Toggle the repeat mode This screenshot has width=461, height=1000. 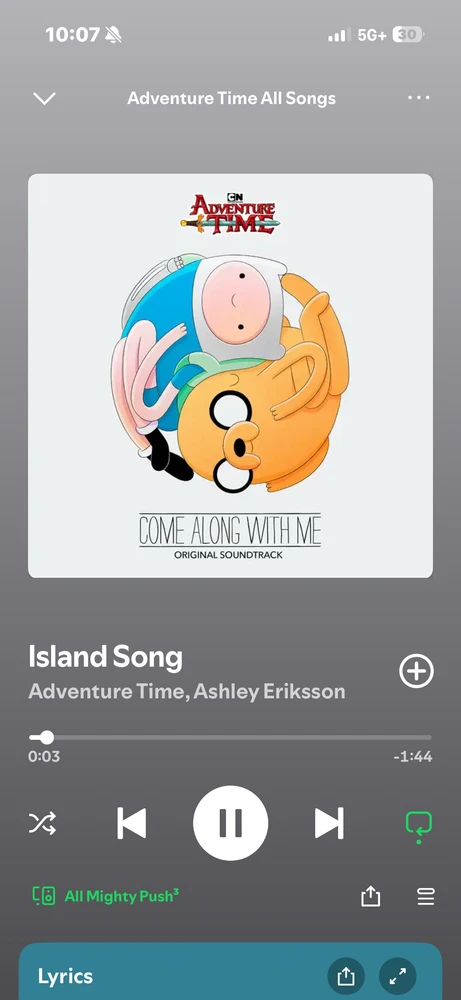pyautogui.click(x=419, y=825)
